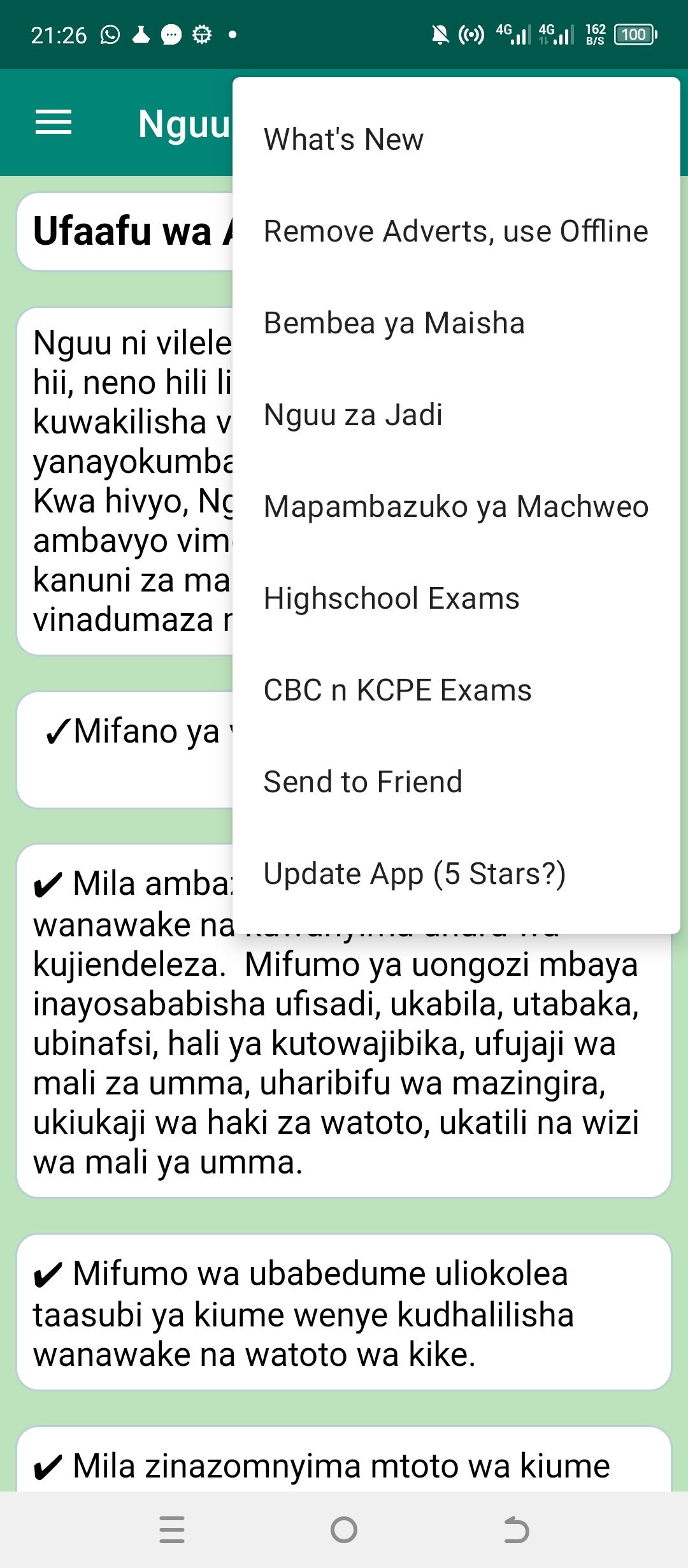The image size is (688, 1568).
Task: Open CBC n KCPE Exams
Action: pos(456,690)
